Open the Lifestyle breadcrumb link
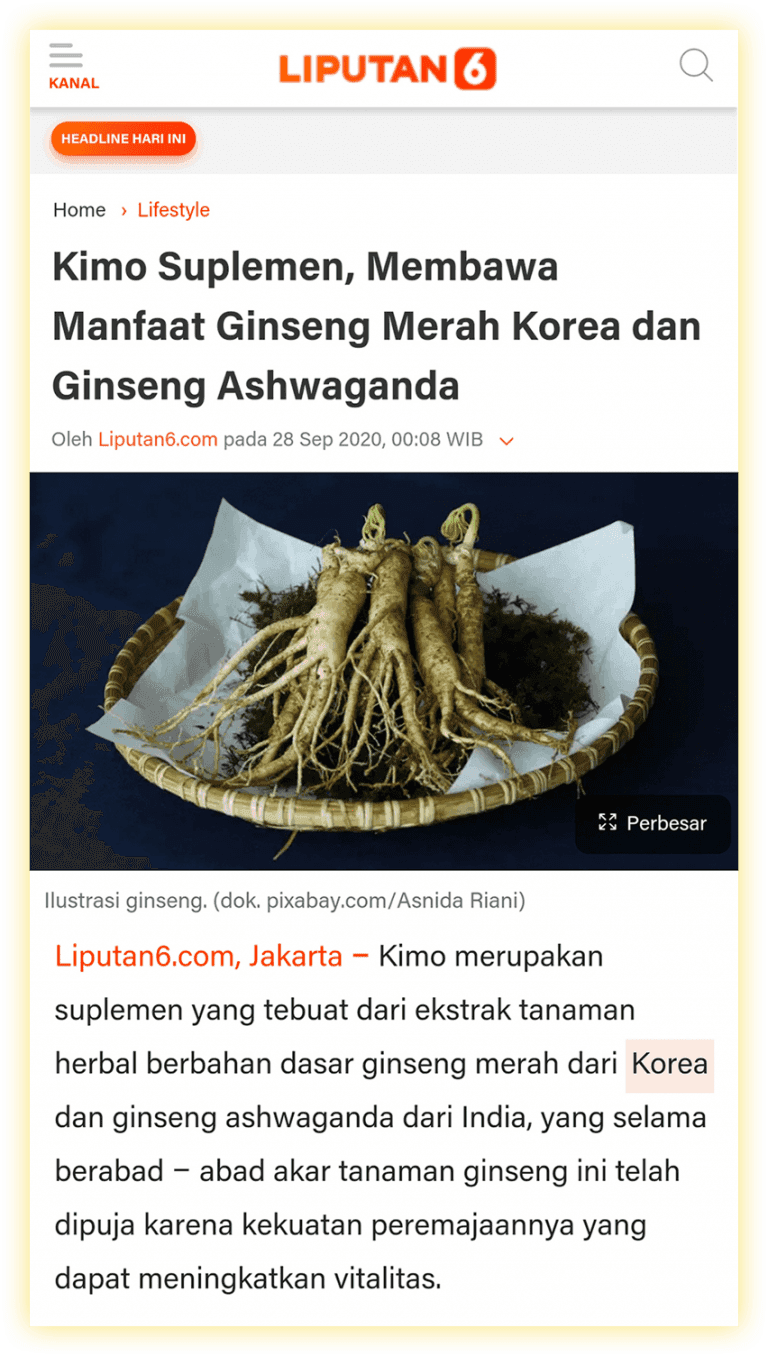Image resolution: width=768 pixels, height=1356 pixels. [x=173, y=210]
